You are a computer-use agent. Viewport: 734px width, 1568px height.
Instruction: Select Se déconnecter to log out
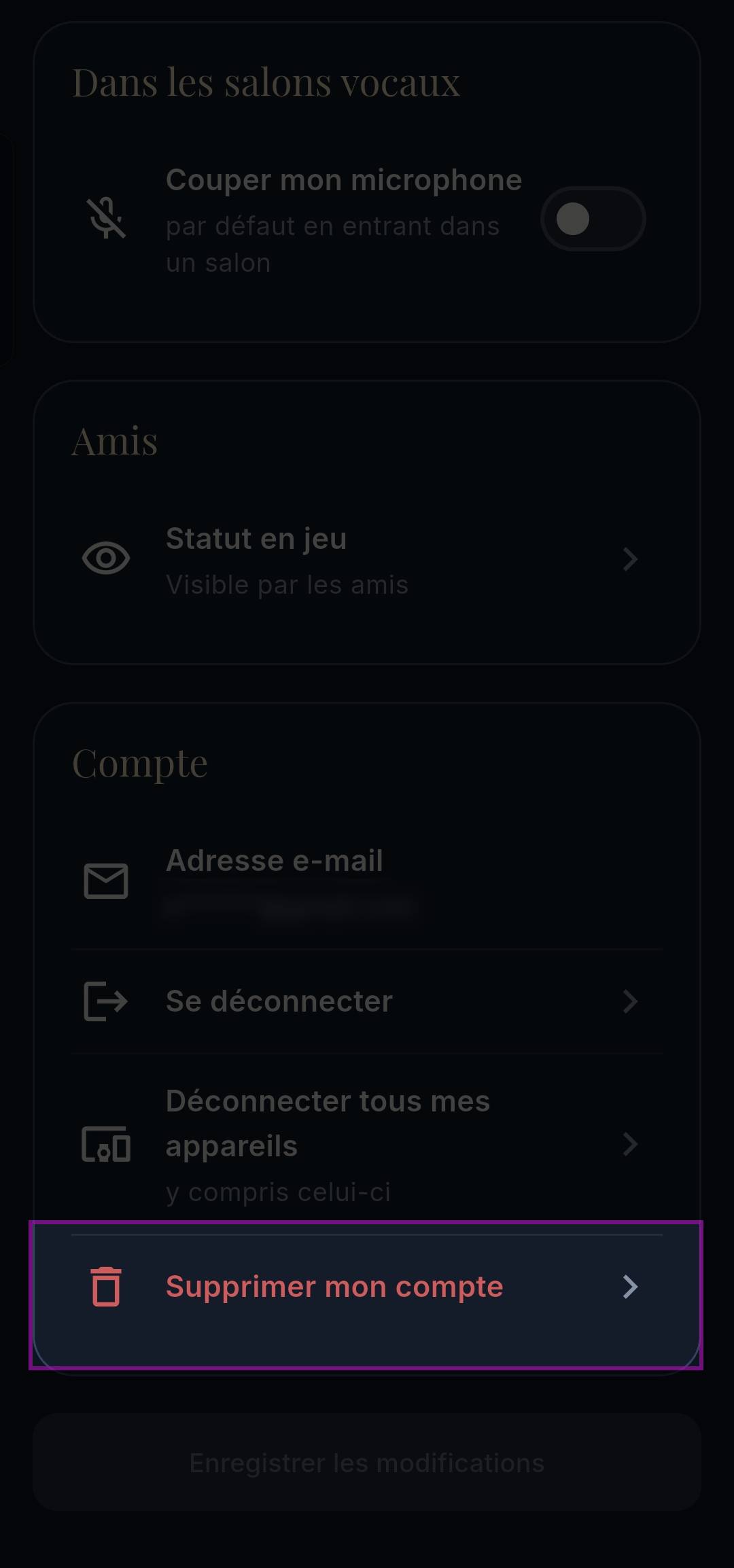(367, 1001)
